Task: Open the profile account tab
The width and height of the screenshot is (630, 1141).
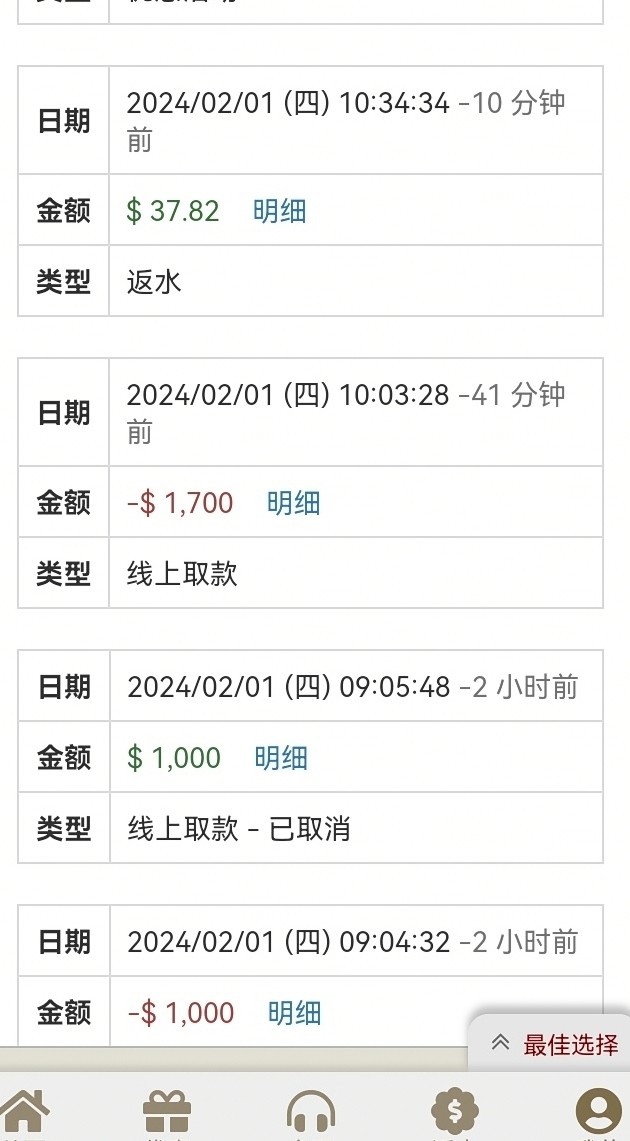Action: 599,1112
